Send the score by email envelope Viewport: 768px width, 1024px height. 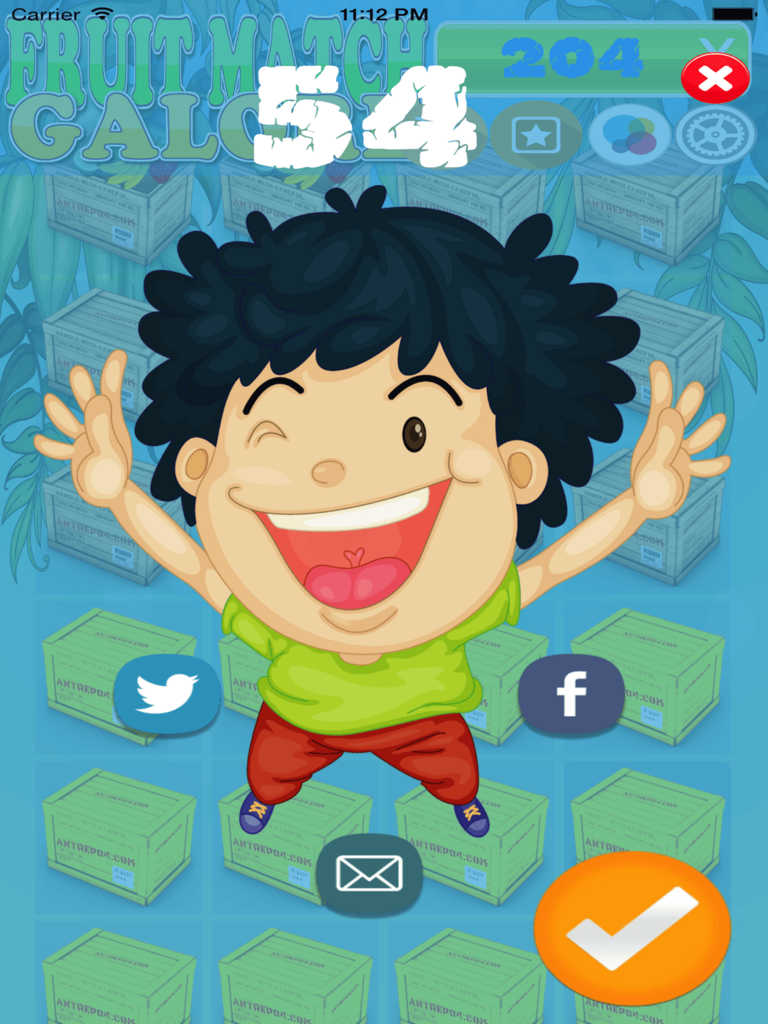click(x=369, y=874)
